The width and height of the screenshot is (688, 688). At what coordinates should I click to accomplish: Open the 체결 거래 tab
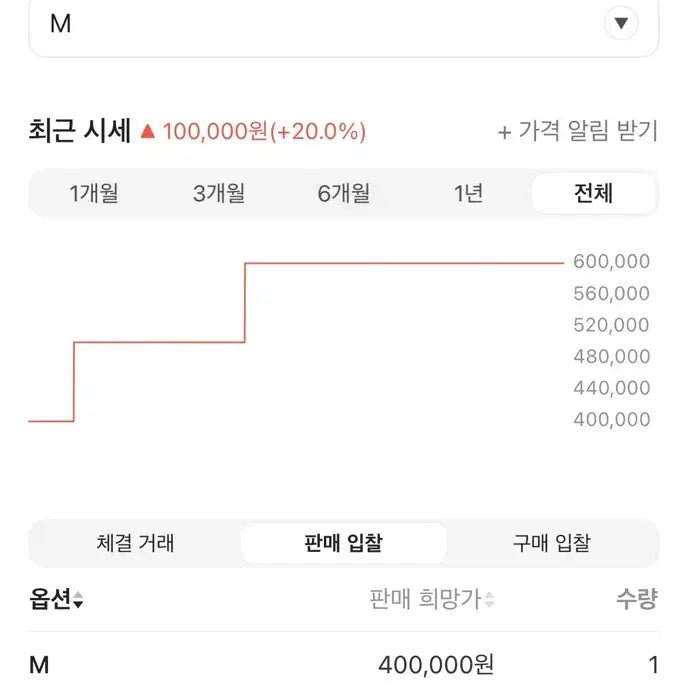[136, 543]
